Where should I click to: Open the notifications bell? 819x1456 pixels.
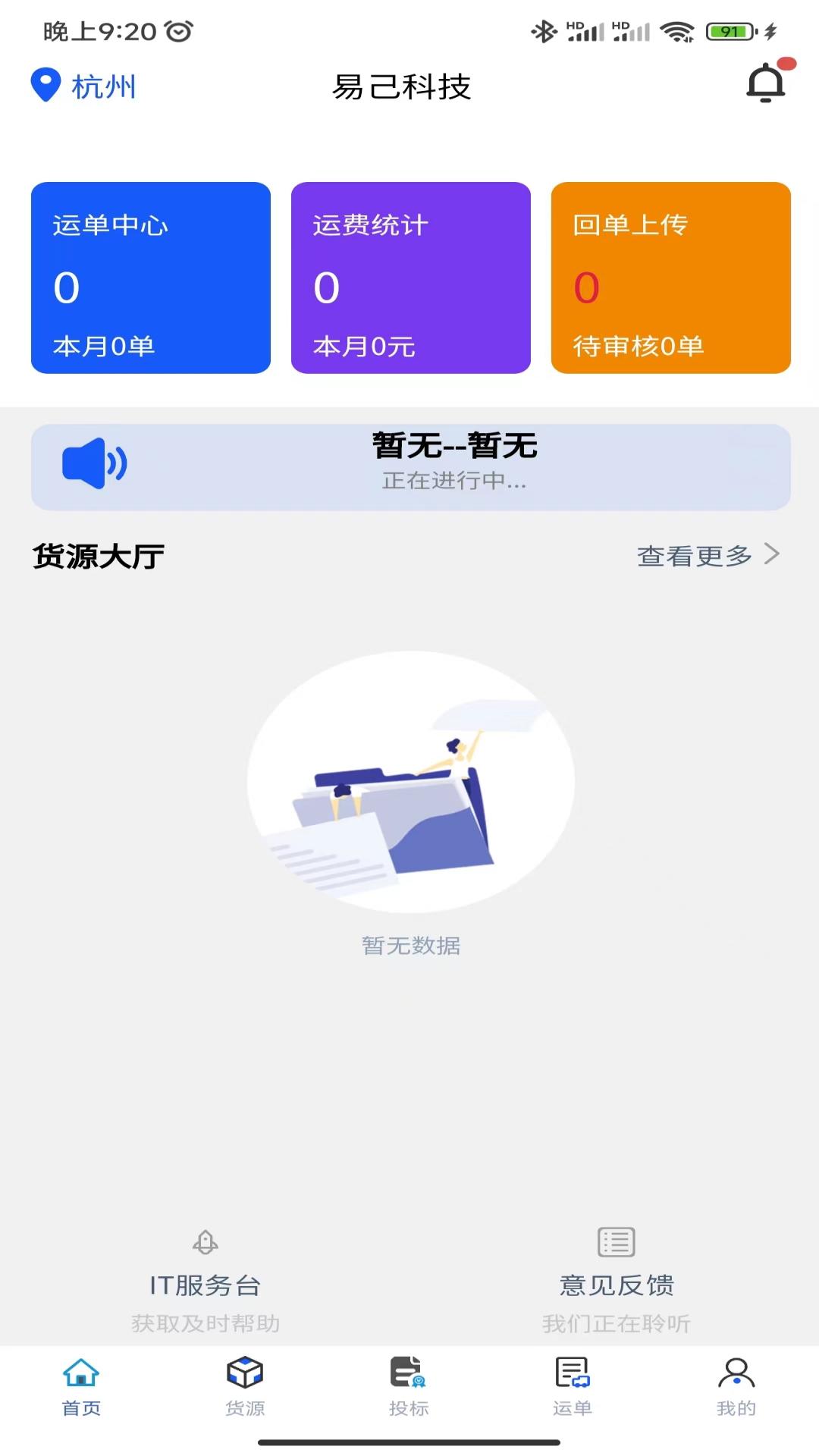[x=766, y=83]
